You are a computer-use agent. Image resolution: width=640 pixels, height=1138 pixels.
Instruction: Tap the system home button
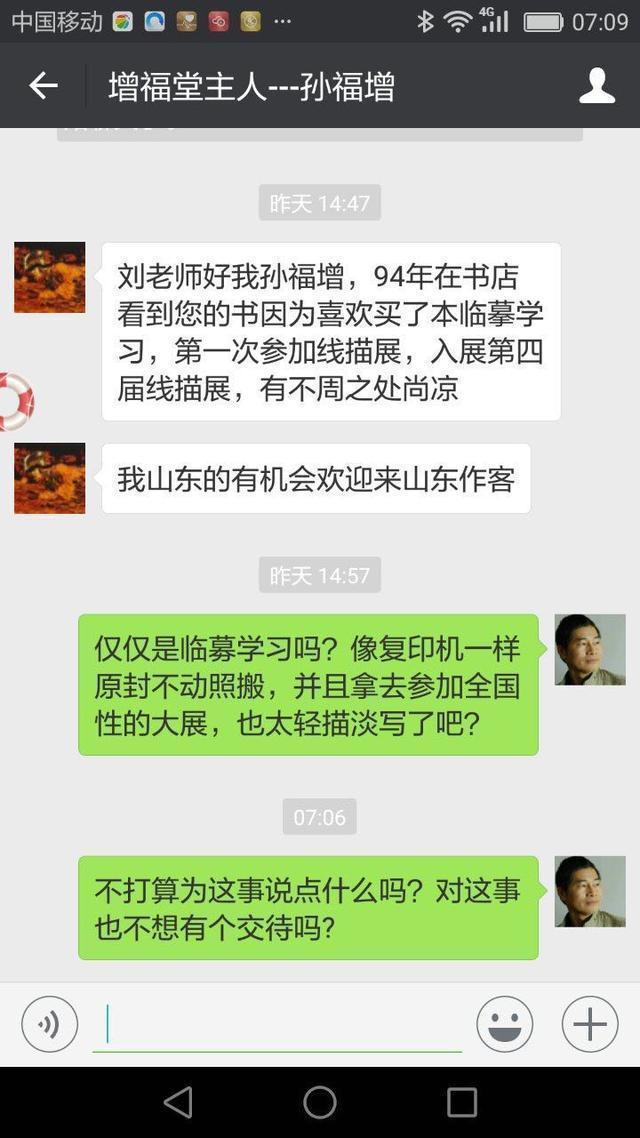(x=320, y=1102)
